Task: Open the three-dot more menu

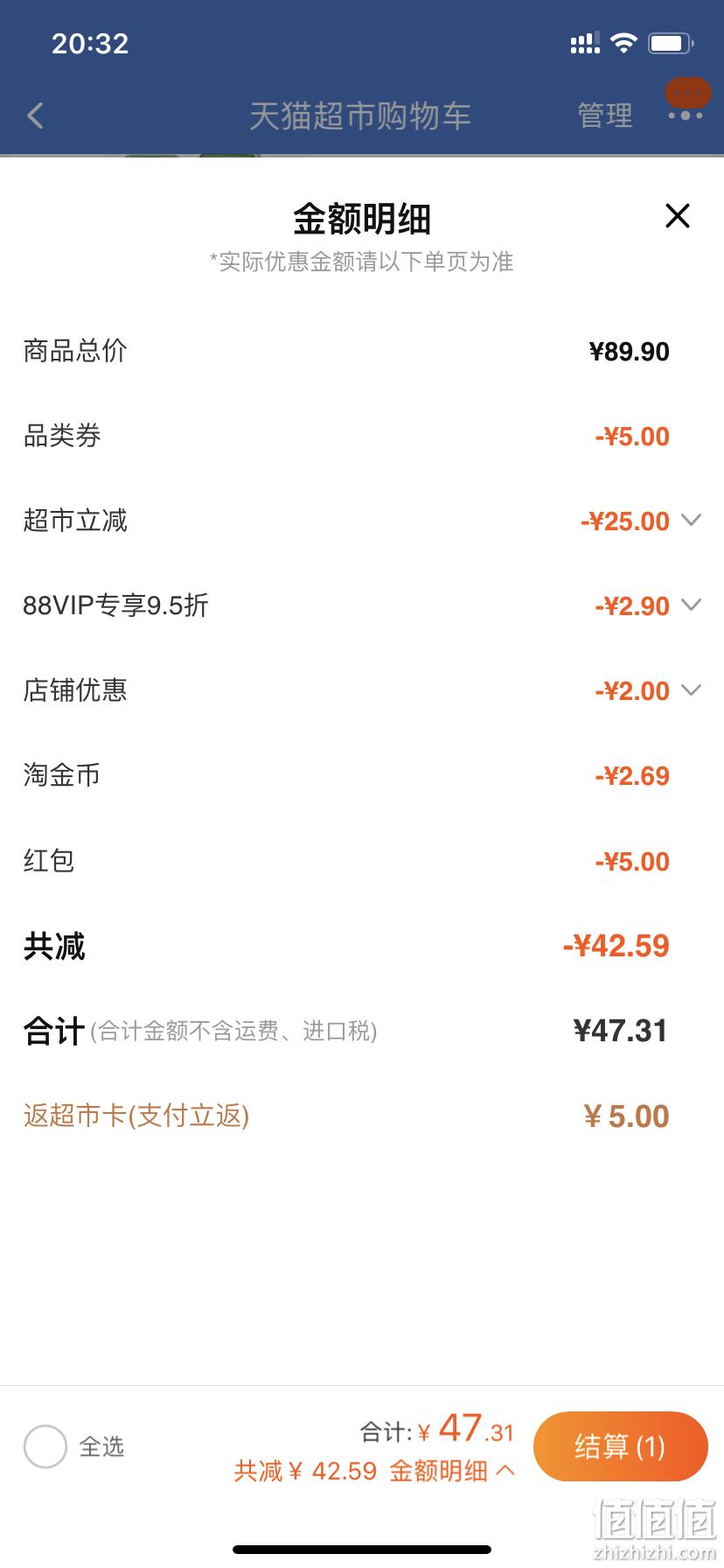Action: click(x=686, y=115)
